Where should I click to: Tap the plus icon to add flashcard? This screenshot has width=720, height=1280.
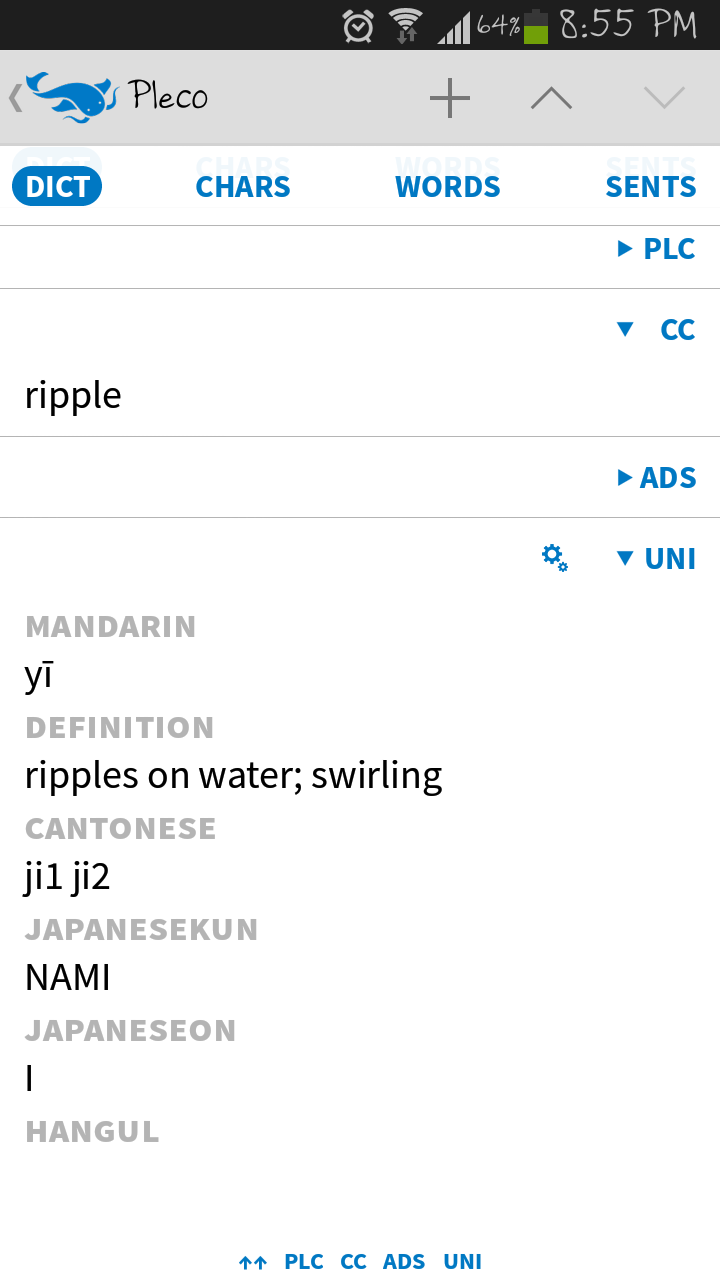449,98
